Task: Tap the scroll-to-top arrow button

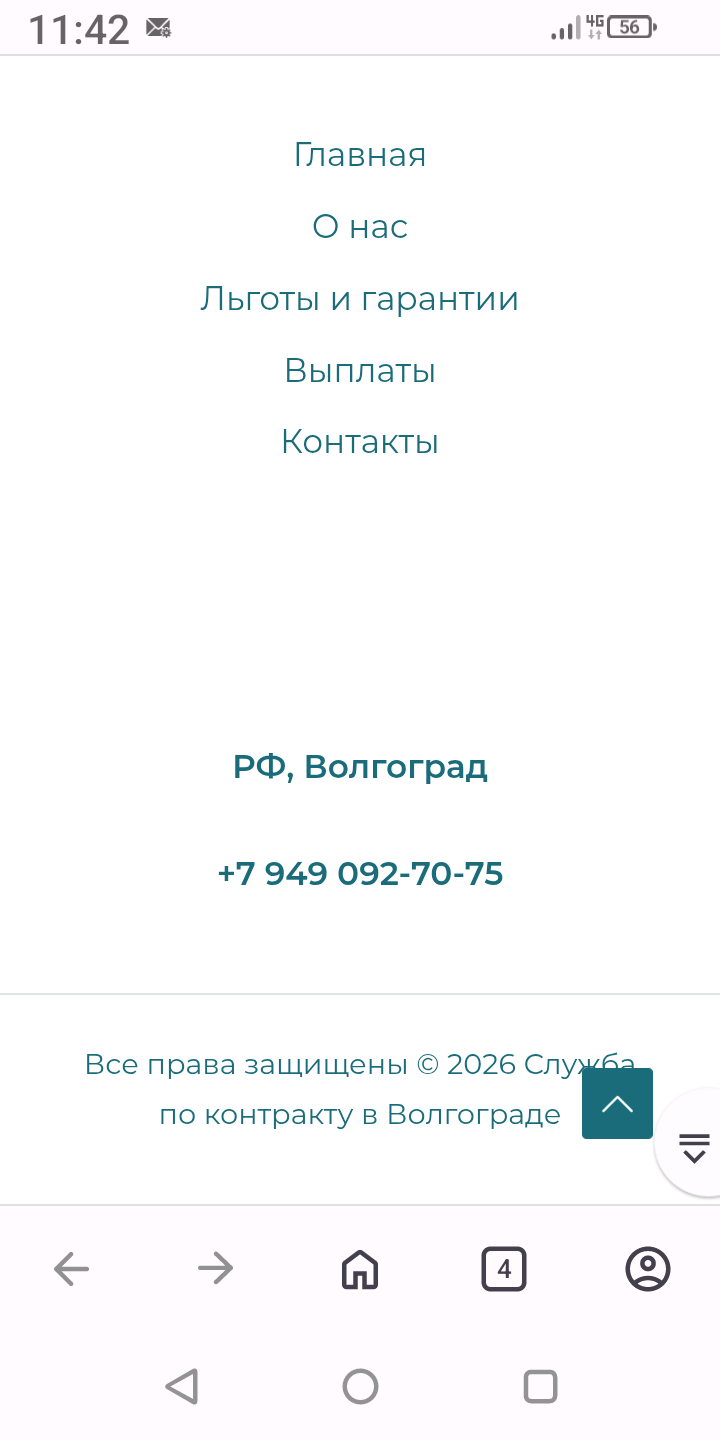Action: (x=617, y=1104)
